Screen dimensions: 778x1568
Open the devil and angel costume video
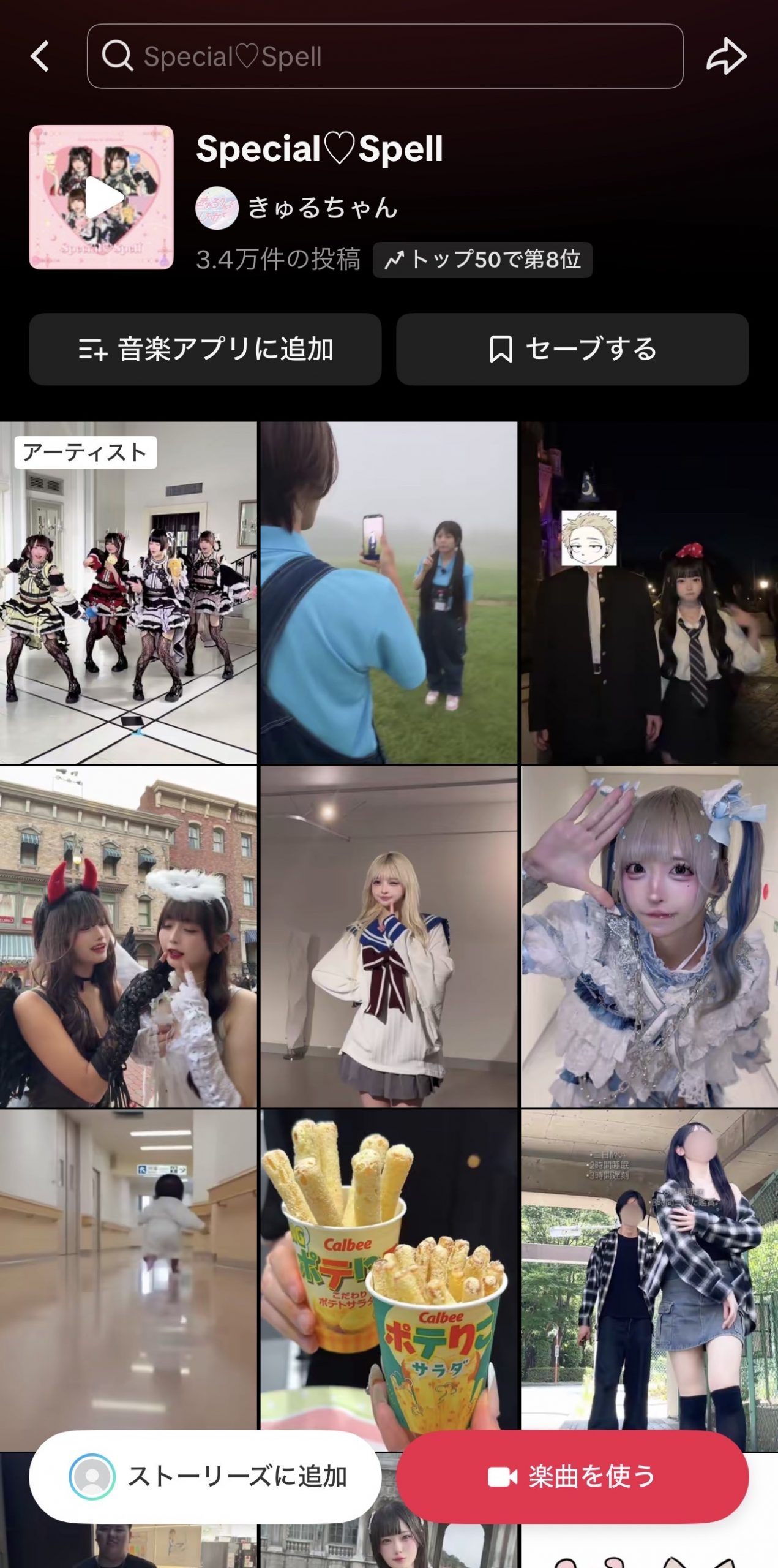point(128,936)
